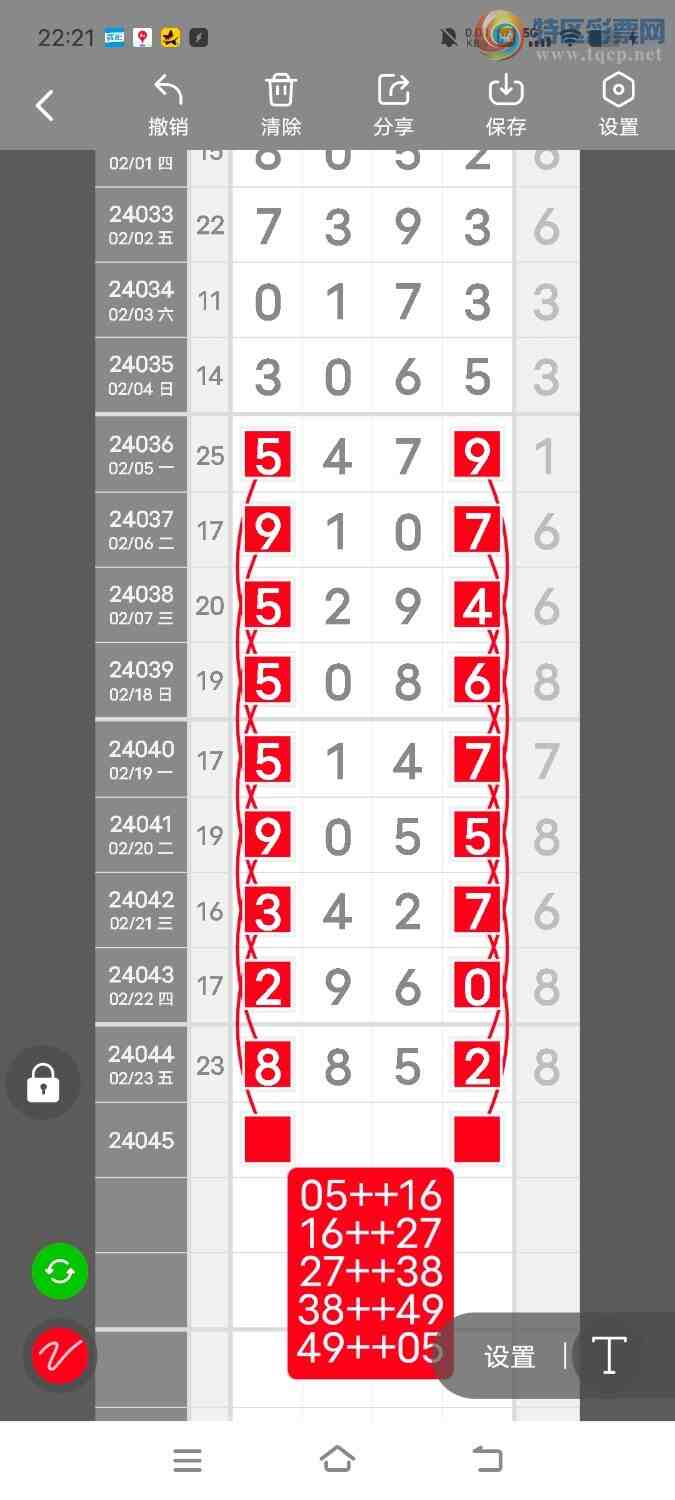Viewport: 675px width, 1500px height.
Task: Clear all markings with 清除
Action: pos(281,104)
